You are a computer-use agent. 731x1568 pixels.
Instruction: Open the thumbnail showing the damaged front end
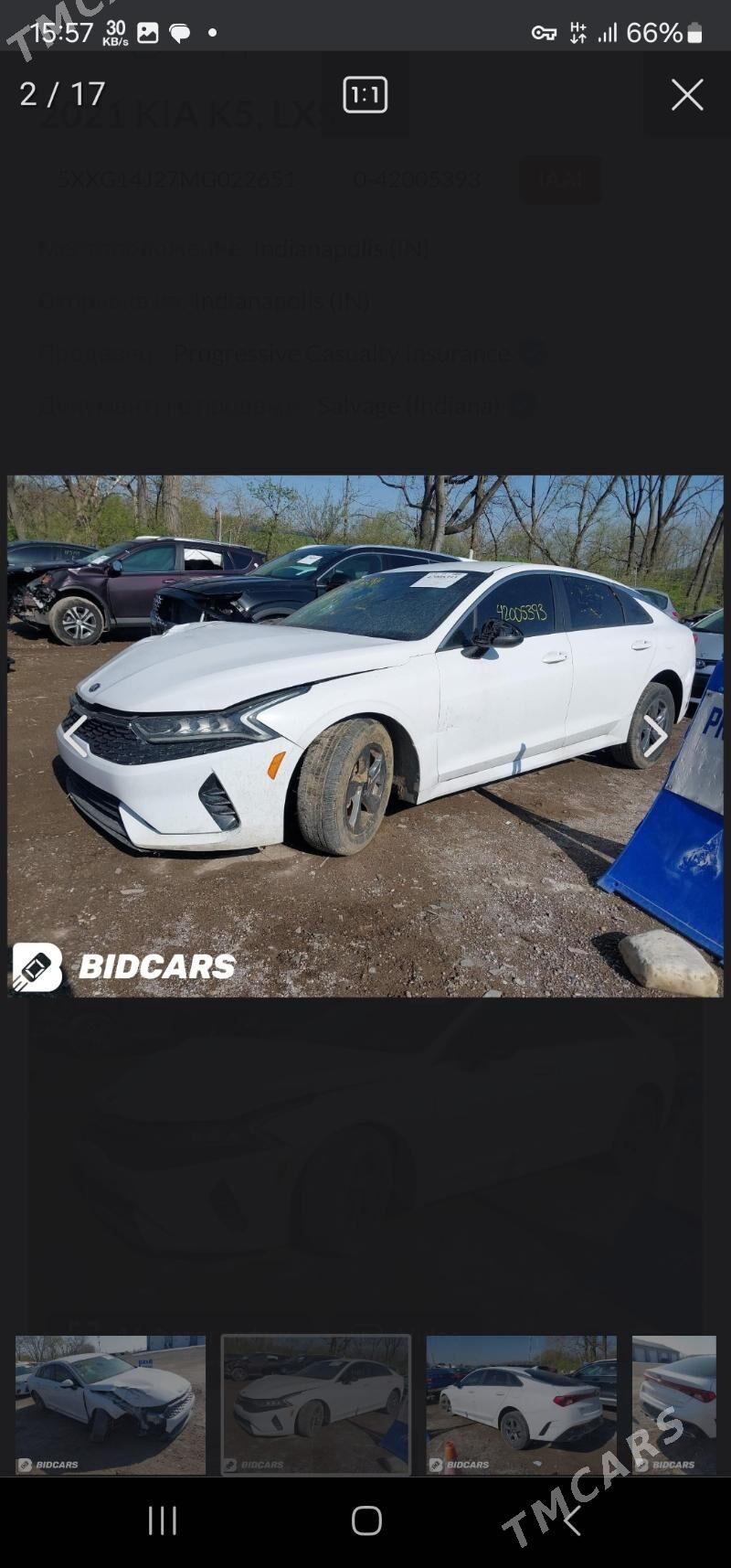click(x=111, y=1405)
